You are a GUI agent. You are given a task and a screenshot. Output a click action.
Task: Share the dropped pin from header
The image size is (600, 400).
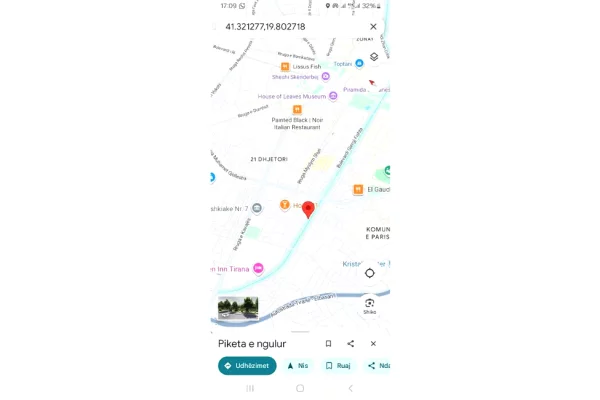(351, 343)
